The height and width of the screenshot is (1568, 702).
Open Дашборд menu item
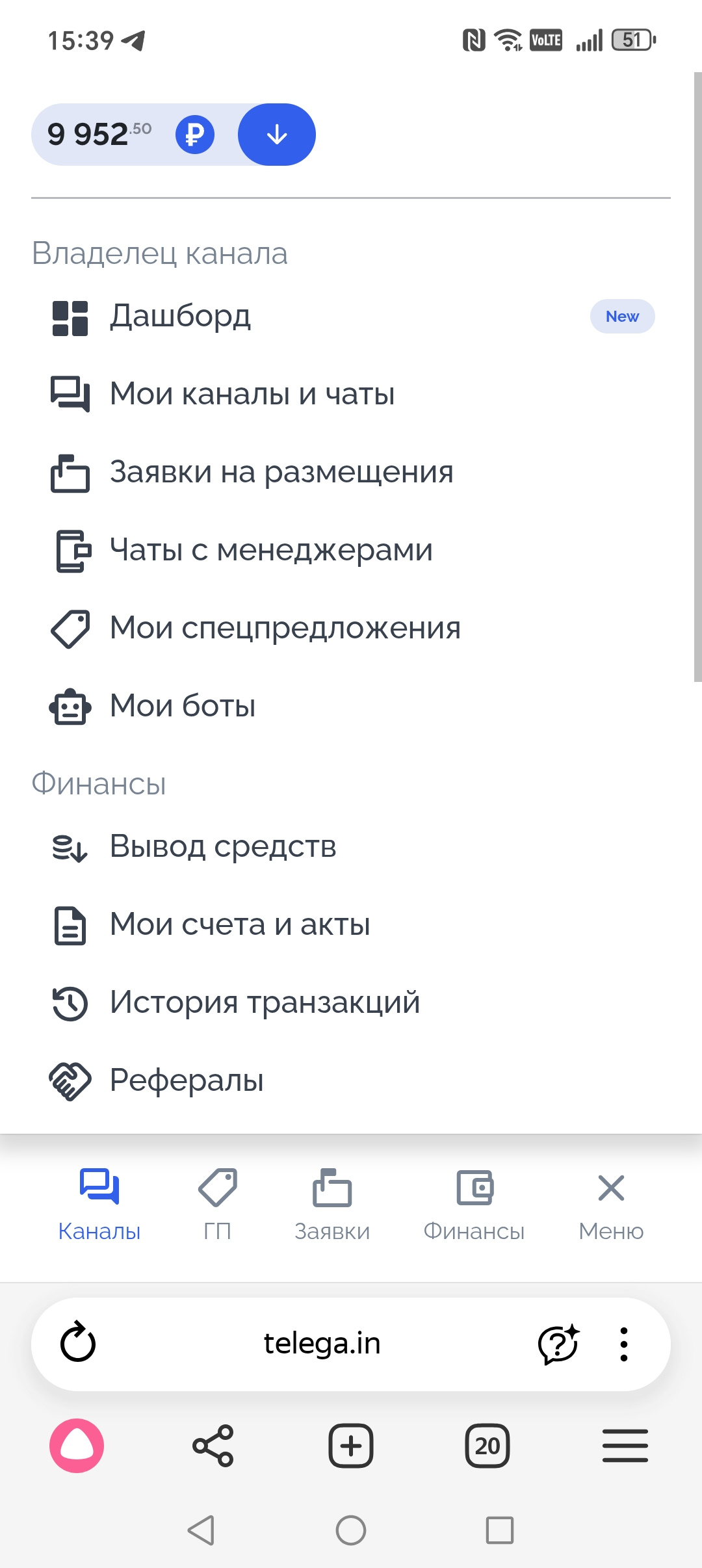180,317
